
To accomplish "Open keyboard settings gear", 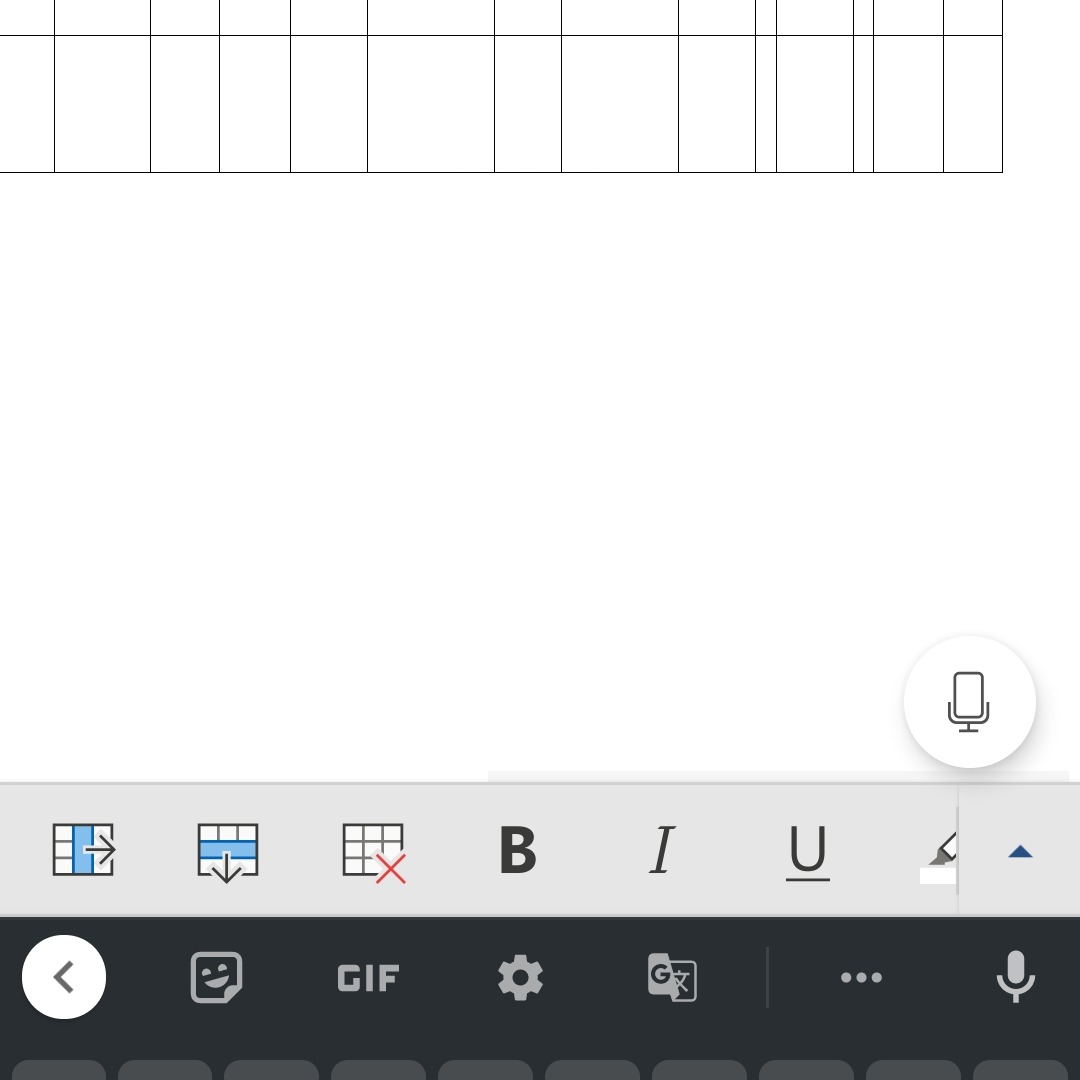I will point(520,977).
